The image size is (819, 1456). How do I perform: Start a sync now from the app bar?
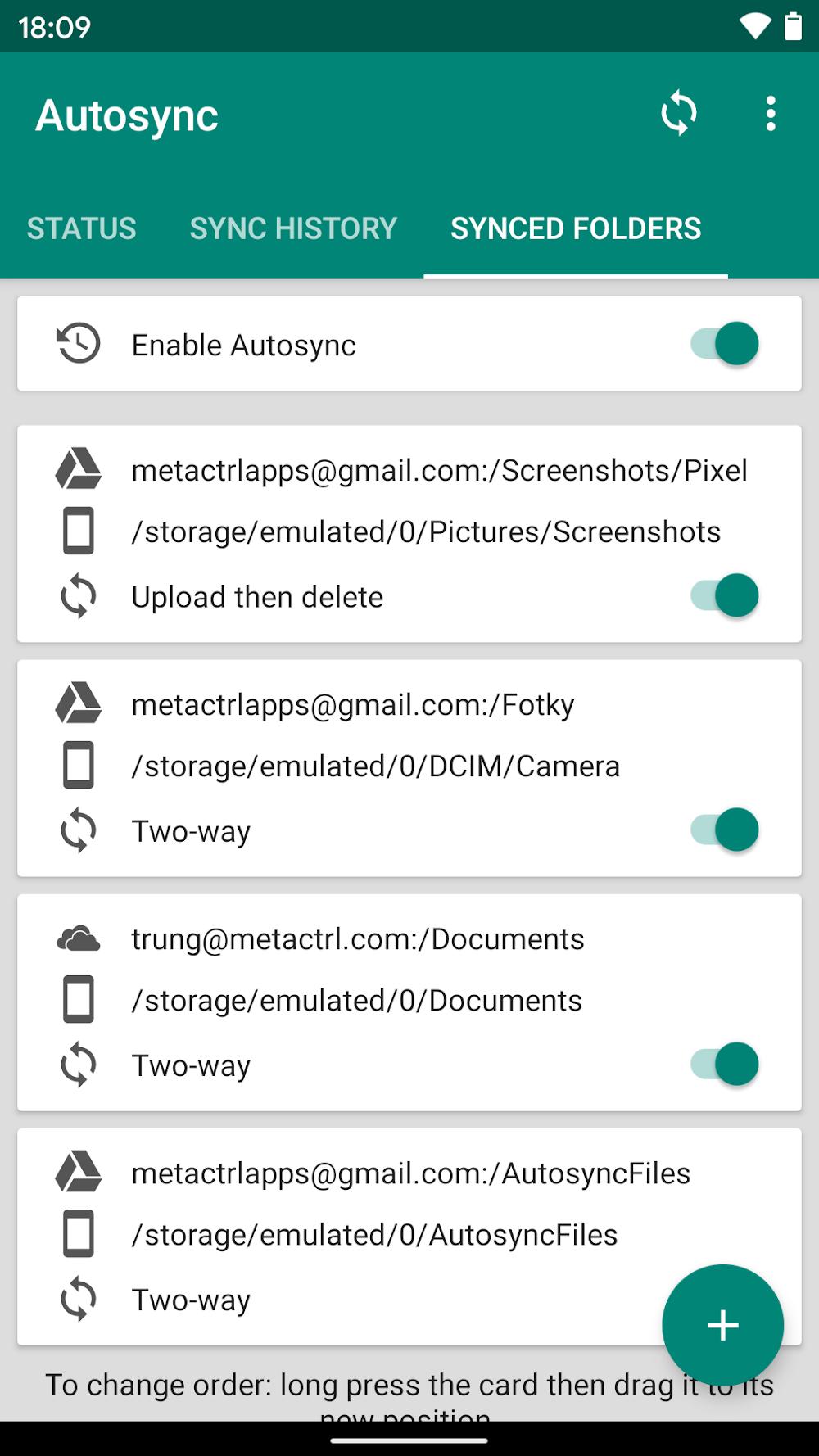[679, 113]
